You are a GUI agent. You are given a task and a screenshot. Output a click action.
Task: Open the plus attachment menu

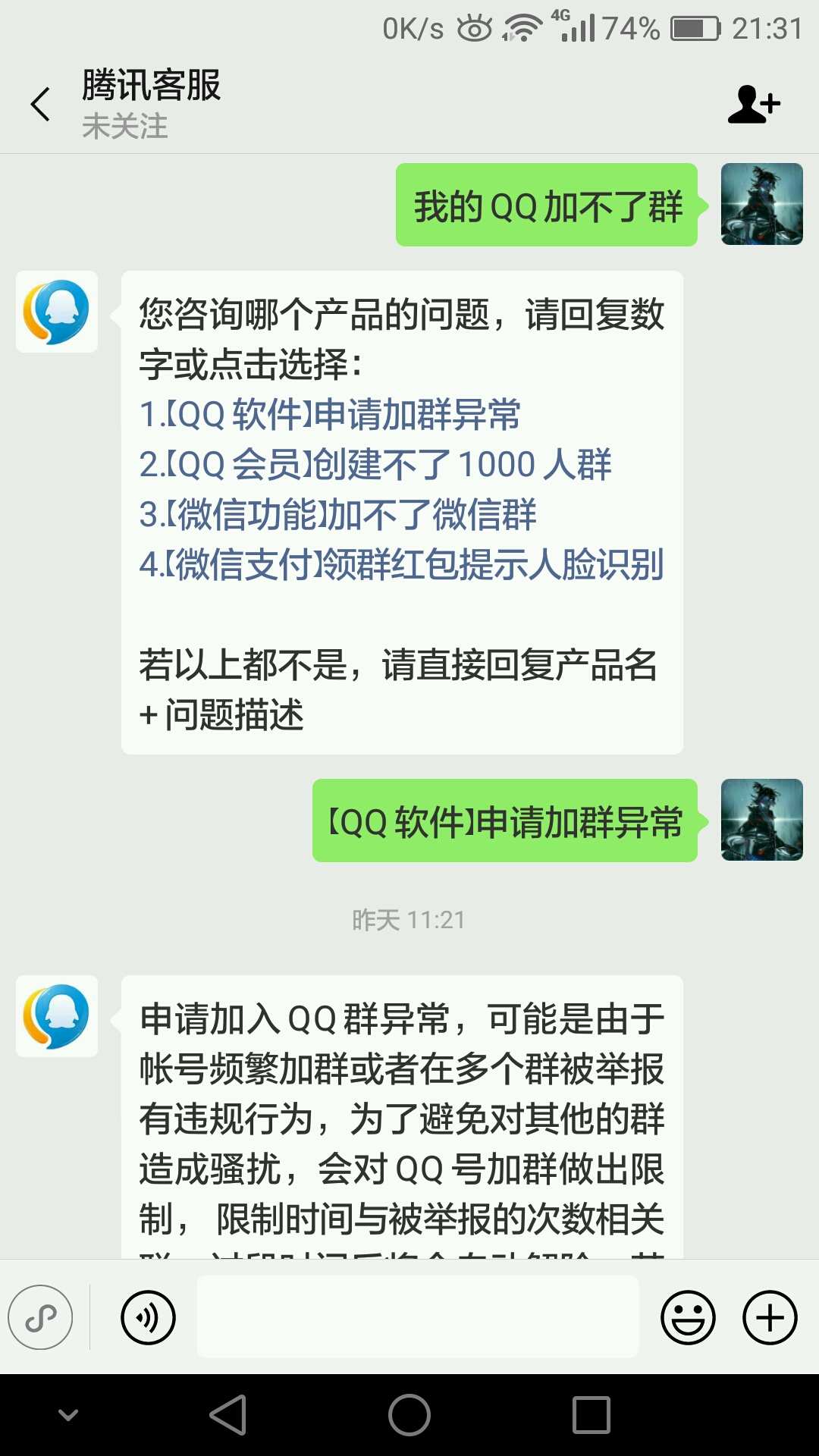click(x=770, y=1317)
